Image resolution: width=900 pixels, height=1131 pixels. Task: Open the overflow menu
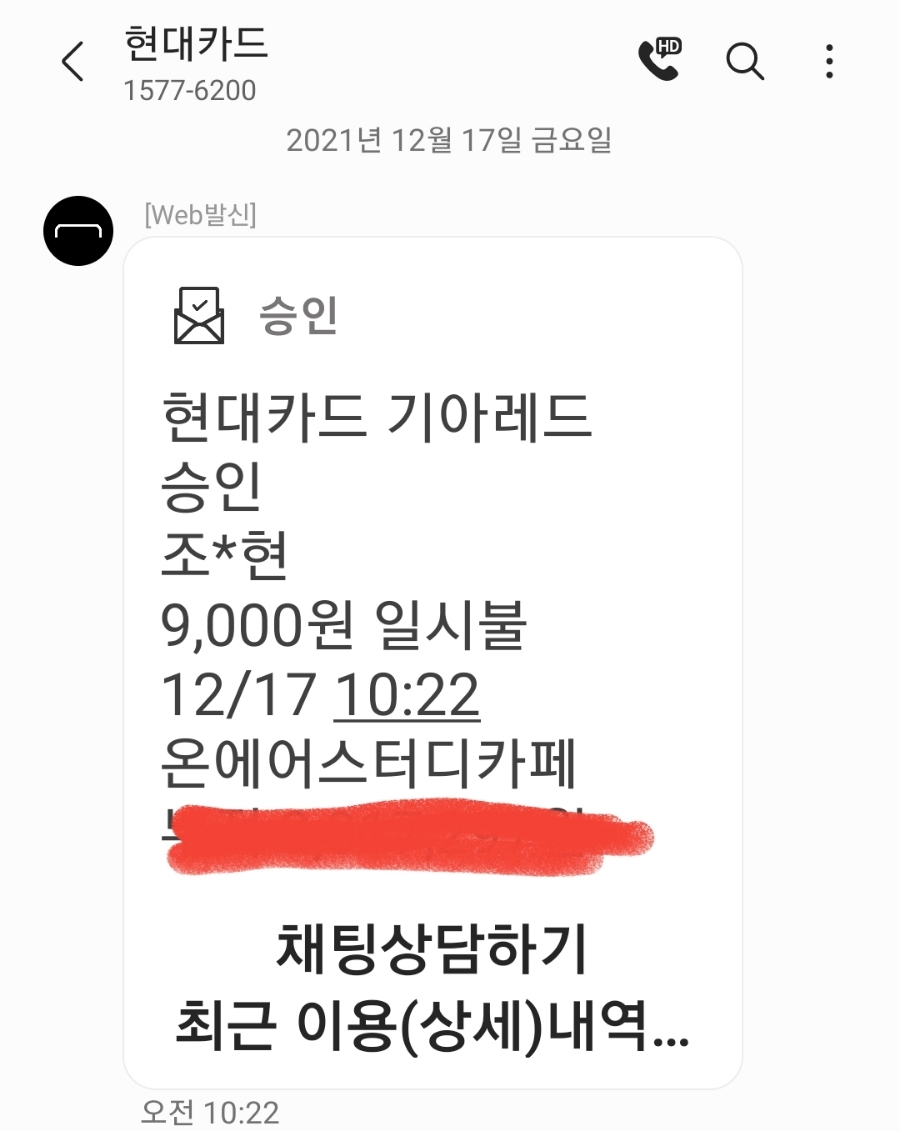829,62
